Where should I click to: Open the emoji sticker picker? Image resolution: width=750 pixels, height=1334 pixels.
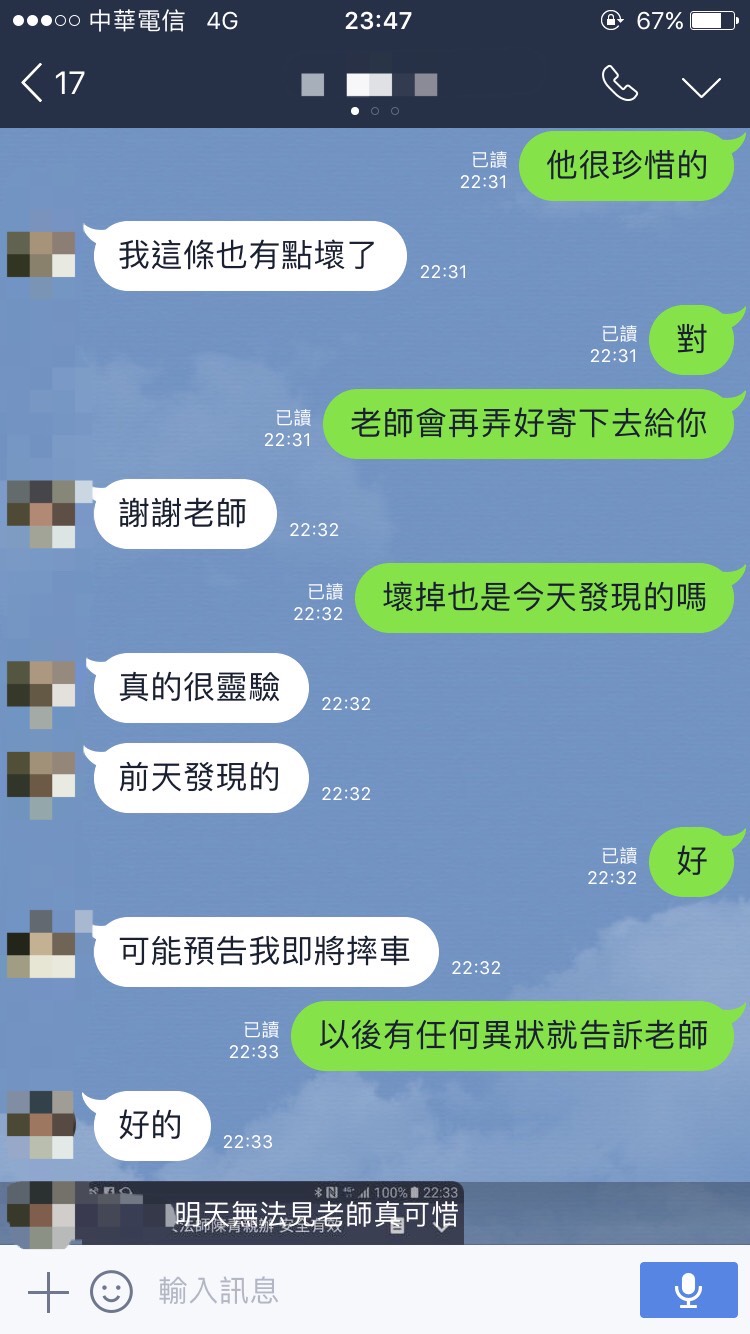point(111,1292)
